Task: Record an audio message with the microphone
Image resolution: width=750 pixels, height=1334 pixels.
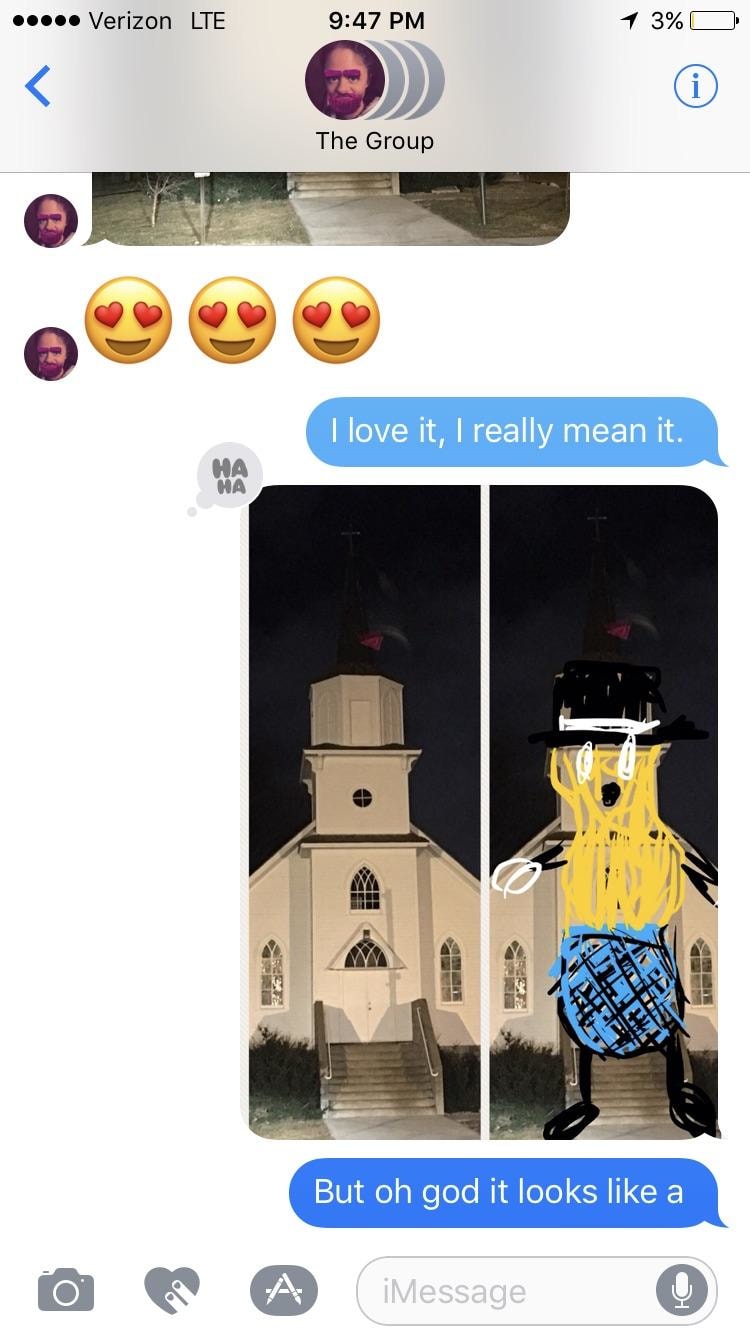Action: (682, 1291)
